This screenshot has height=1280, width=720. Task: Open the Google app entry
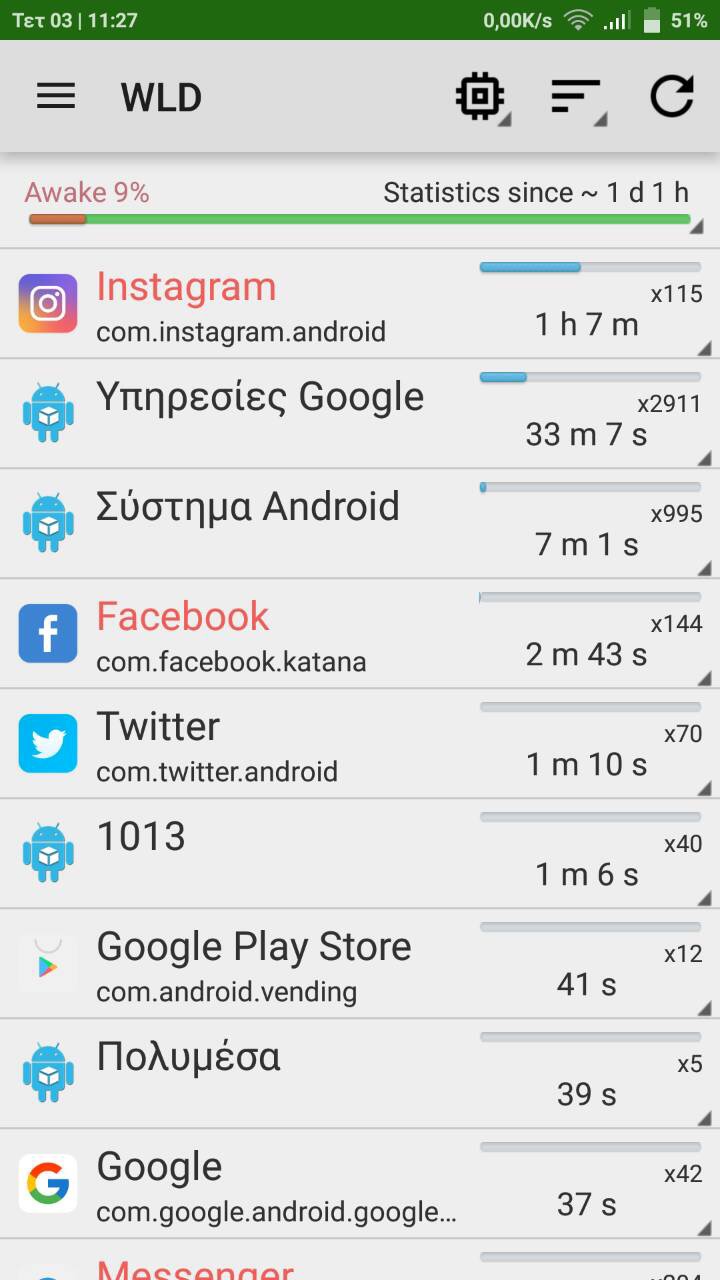click(x=360, y=1184)
